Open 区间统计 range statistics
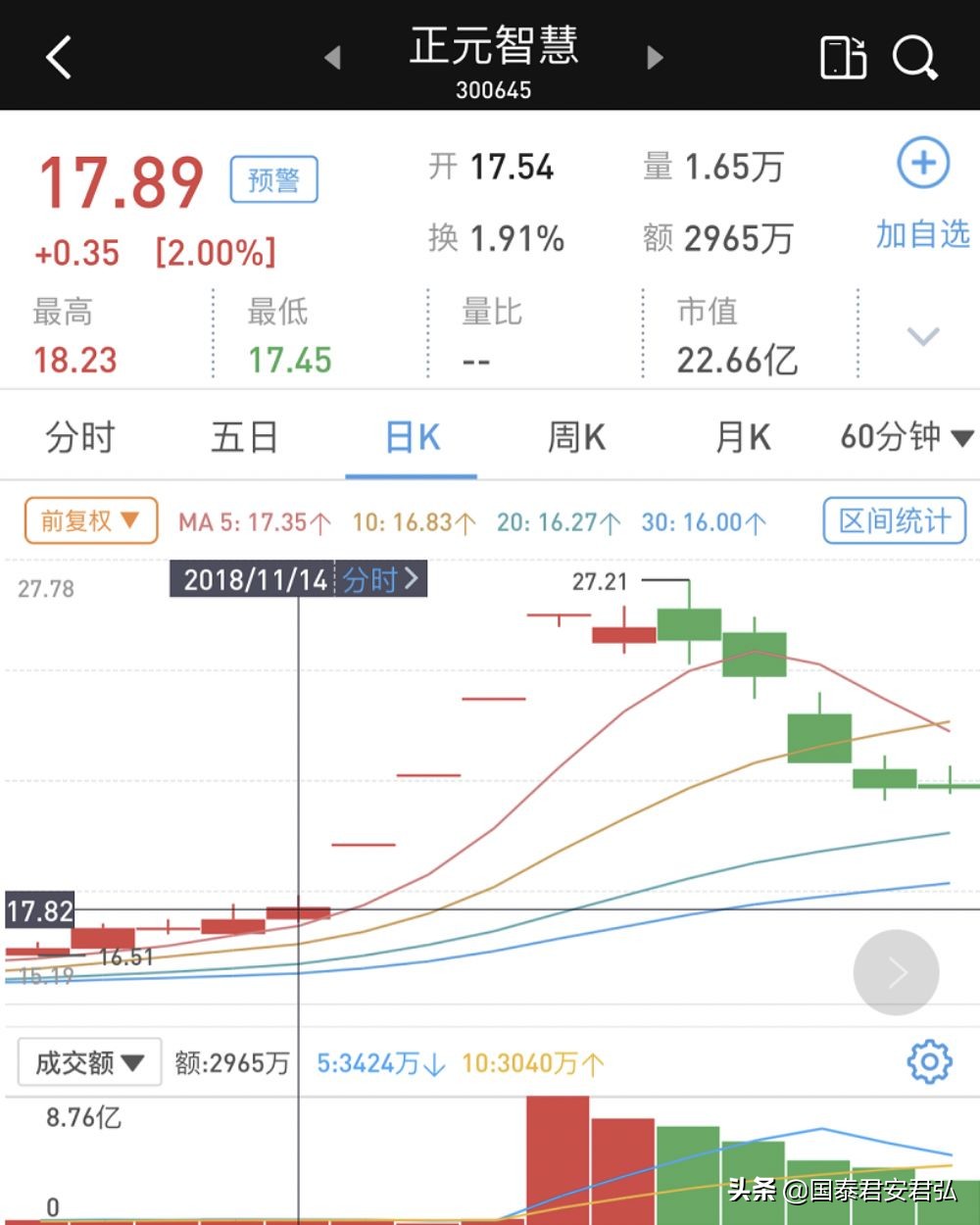Viewport: 980px width, 1225px height. pos(893,520)
